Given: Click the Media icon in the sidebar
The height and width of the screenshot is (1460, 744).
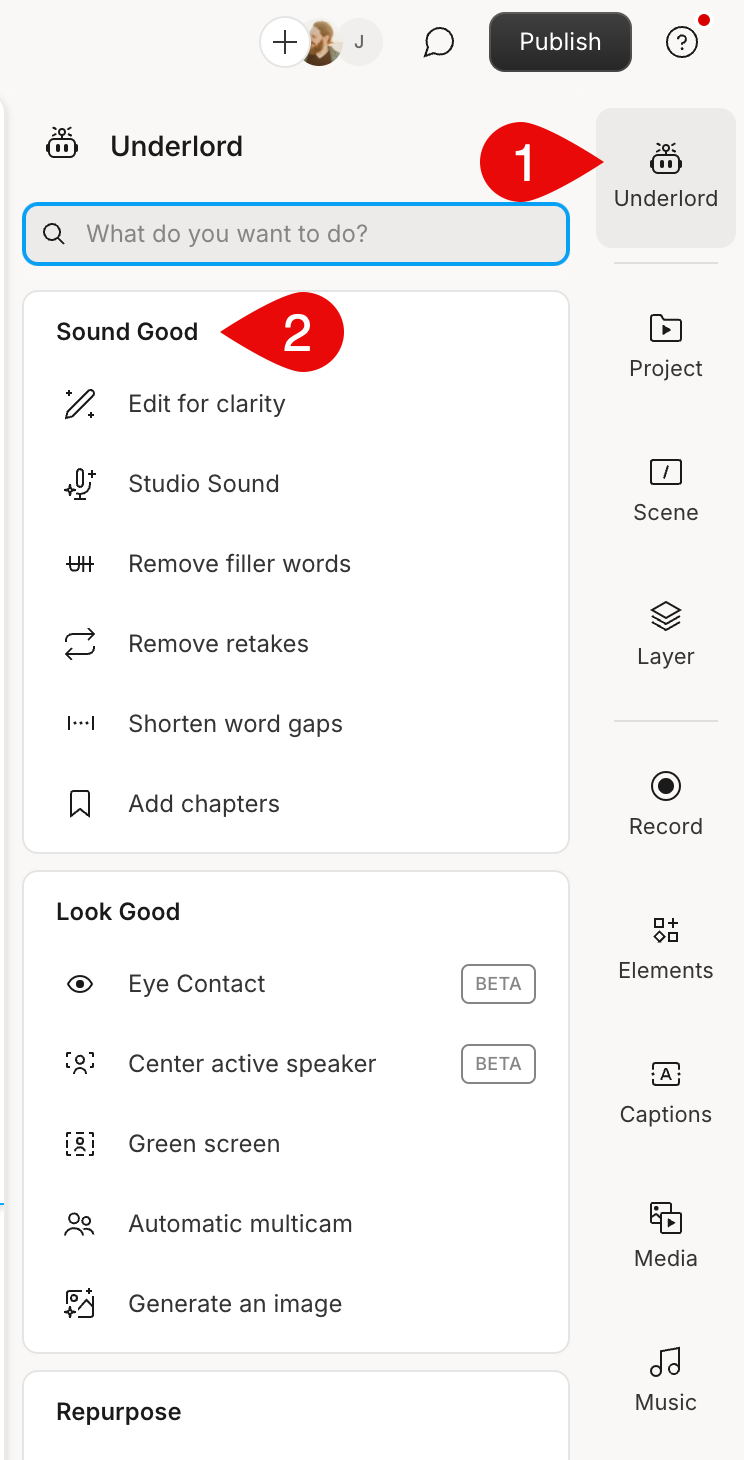Looking at the screenshot, I should pos(665,1235).
